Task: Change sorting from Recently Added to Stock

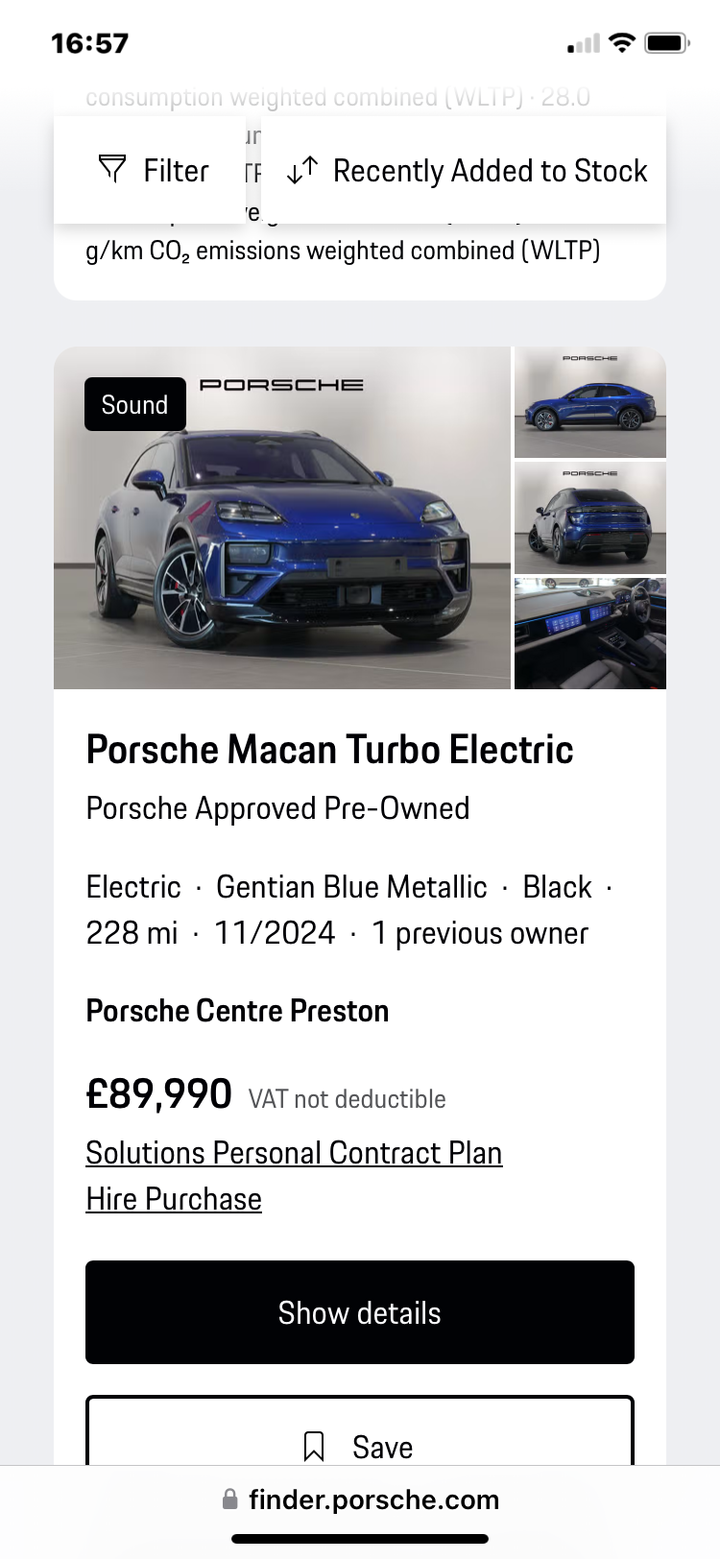Action: [466, 171]
